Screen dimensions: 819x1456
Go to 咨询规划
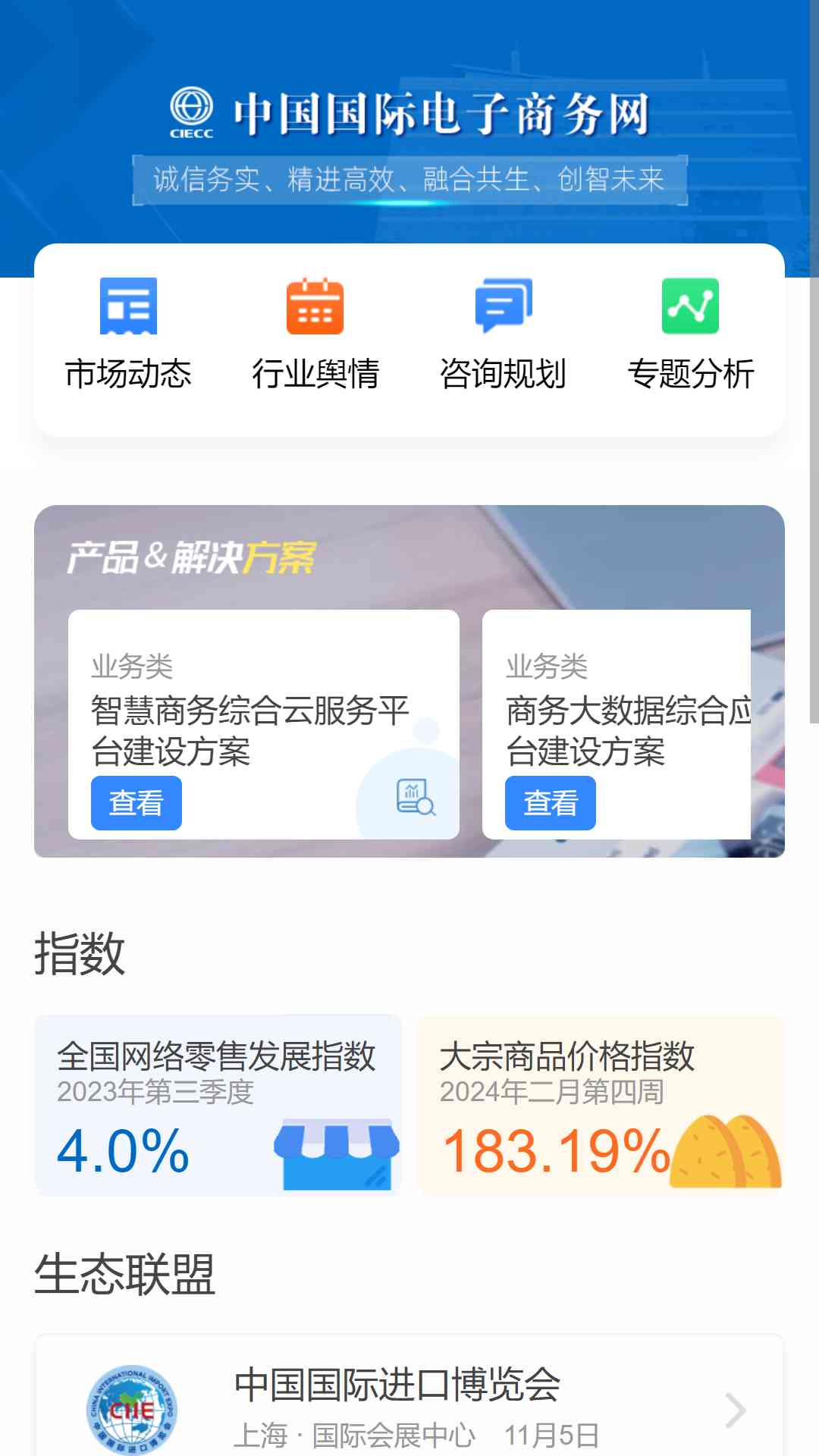click(503, 334)
